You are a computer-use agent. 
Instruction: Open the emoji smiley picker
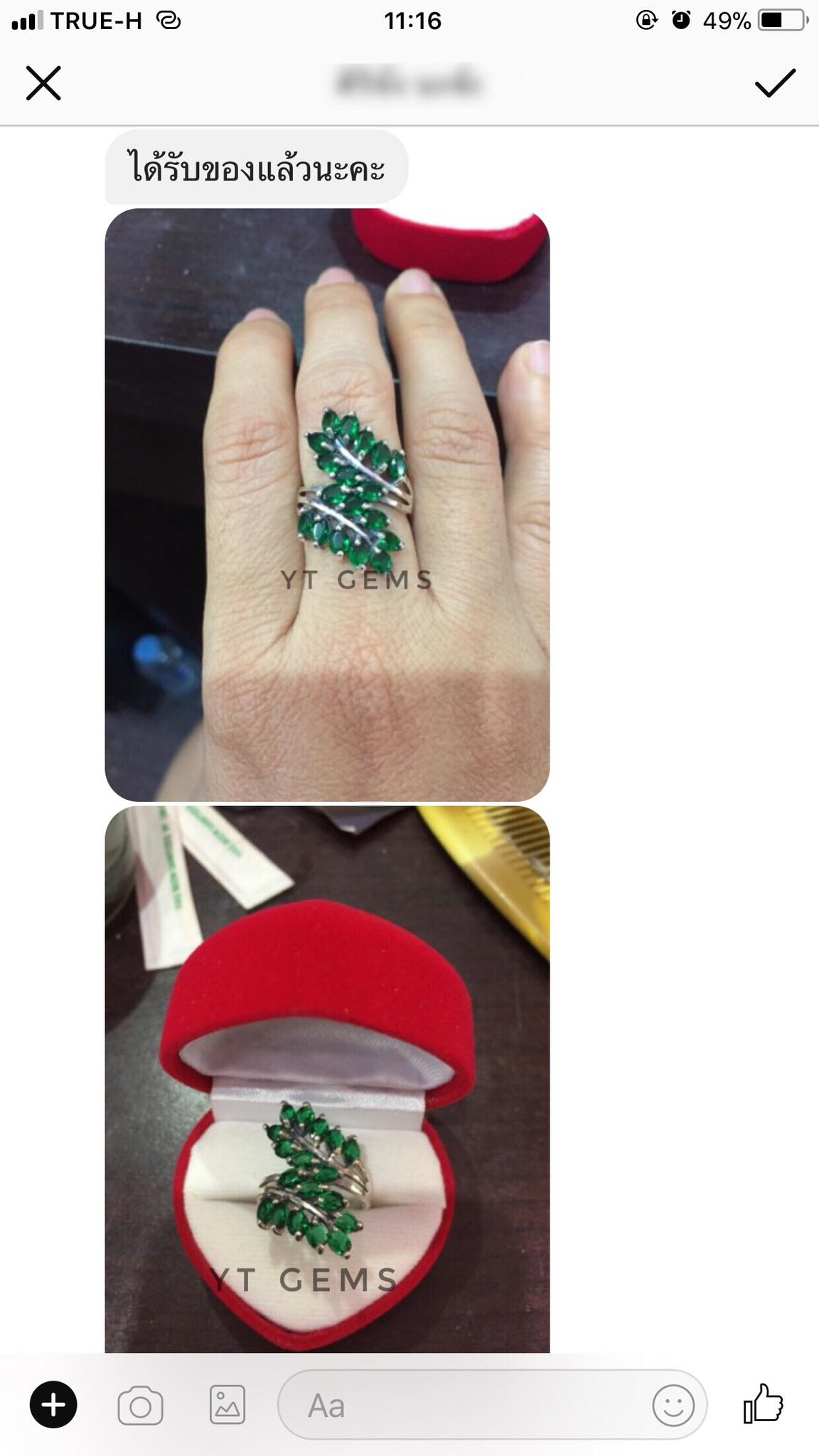pos(673,1405)
